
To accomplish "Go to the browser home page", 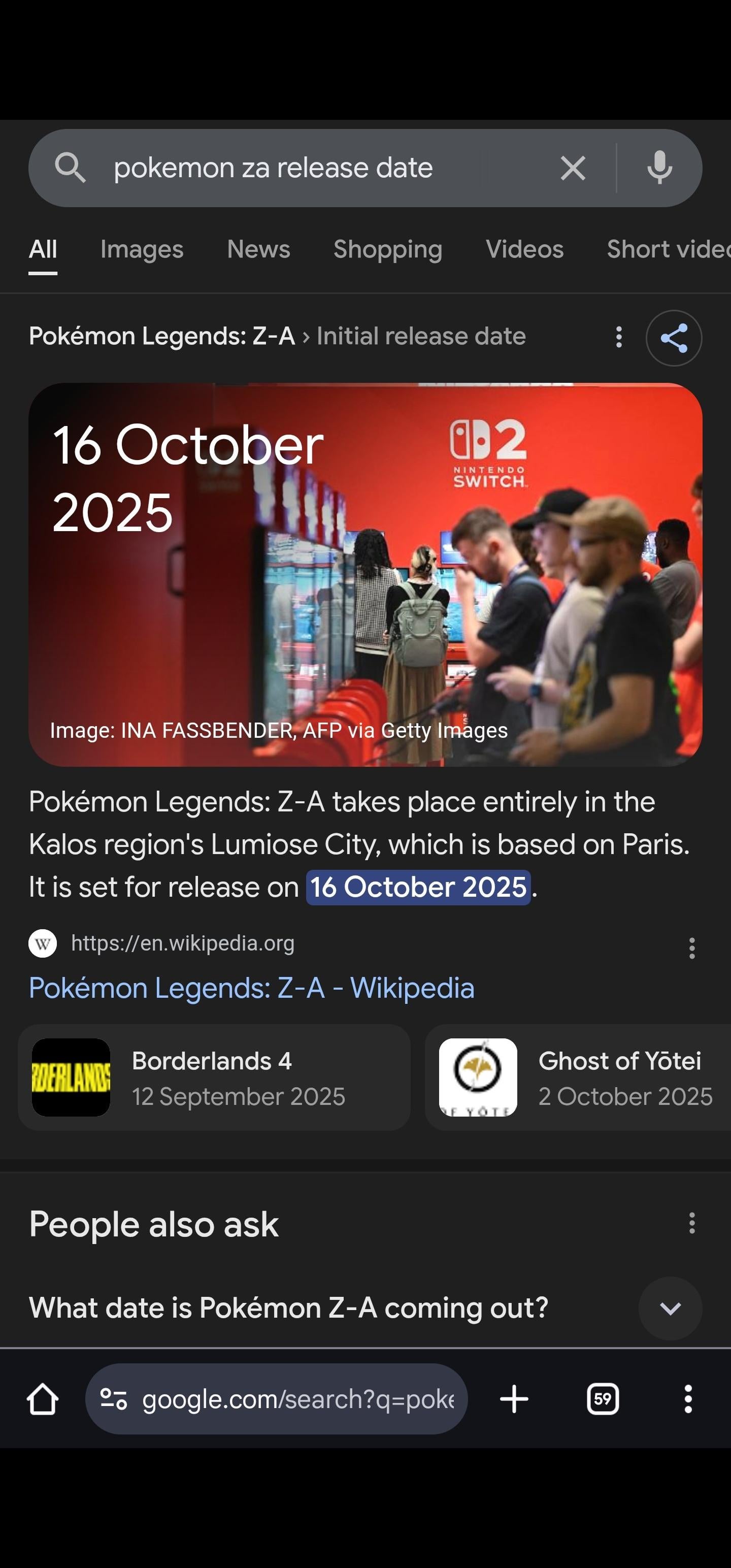I will 43,1399.
